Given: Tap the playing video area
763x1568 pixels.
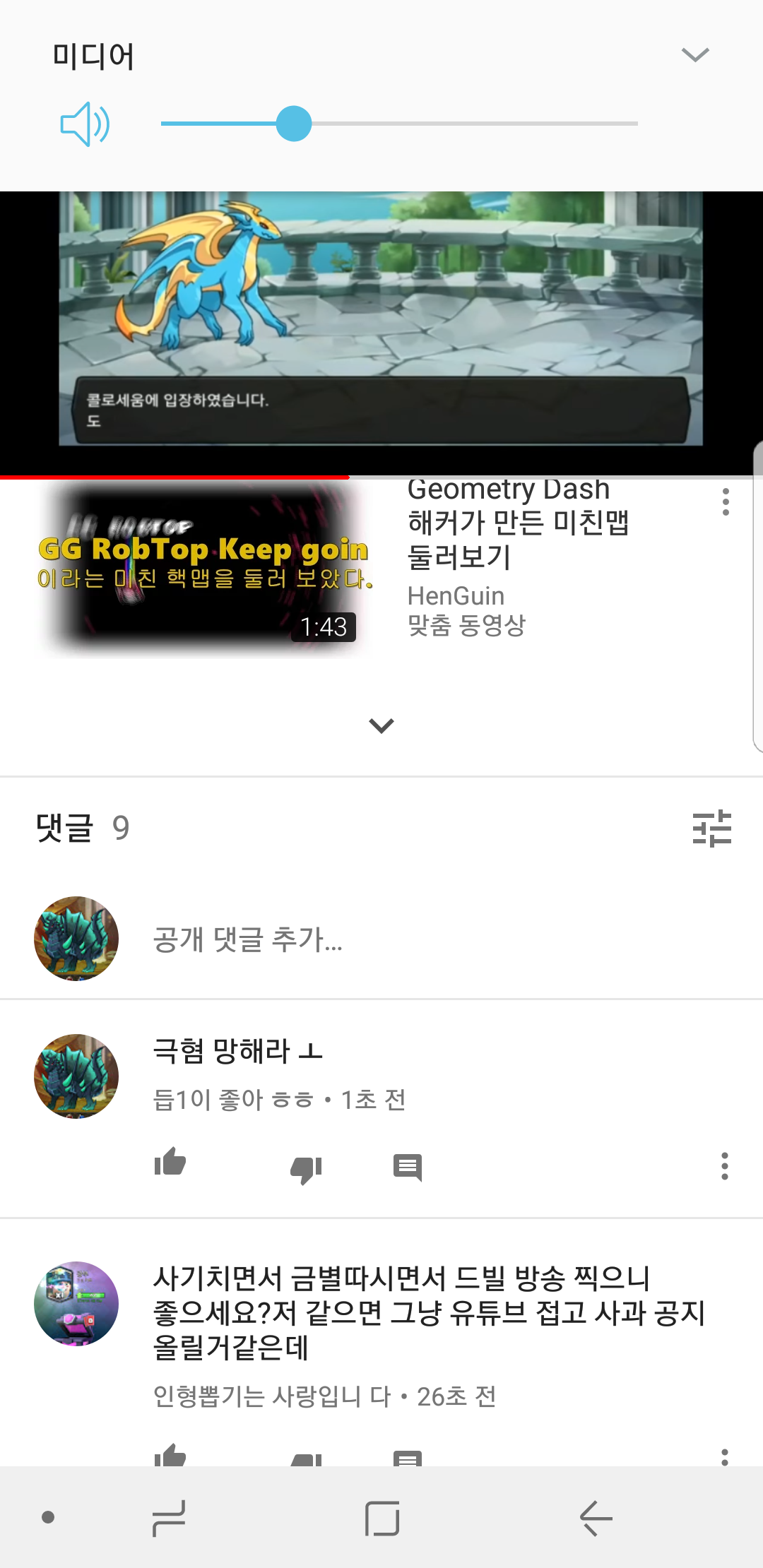Looking at the screenshot, I should 380,318.
